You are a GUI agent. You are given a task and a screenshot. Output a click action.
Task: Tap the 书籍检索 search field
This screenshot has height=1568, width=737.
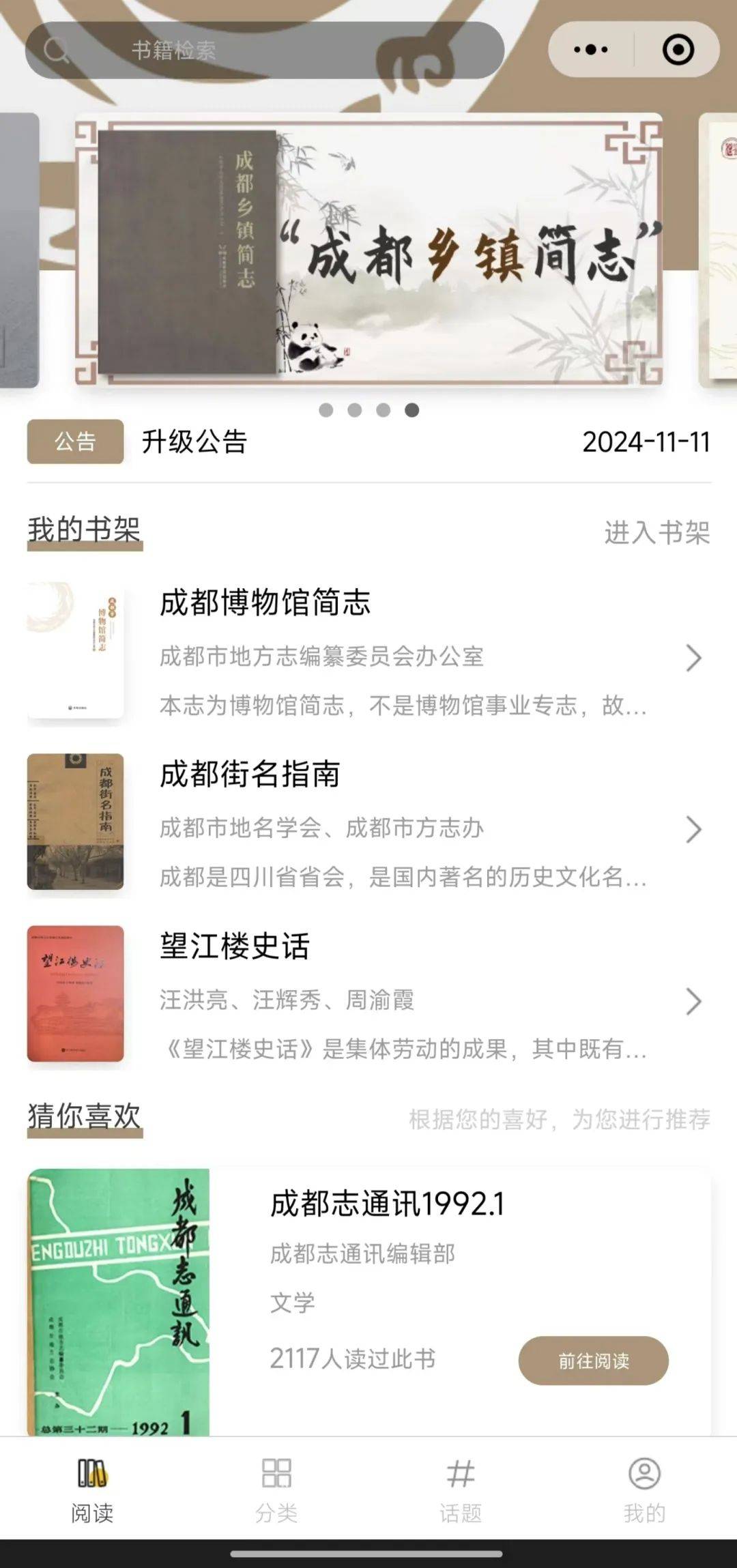coord(265,50)
